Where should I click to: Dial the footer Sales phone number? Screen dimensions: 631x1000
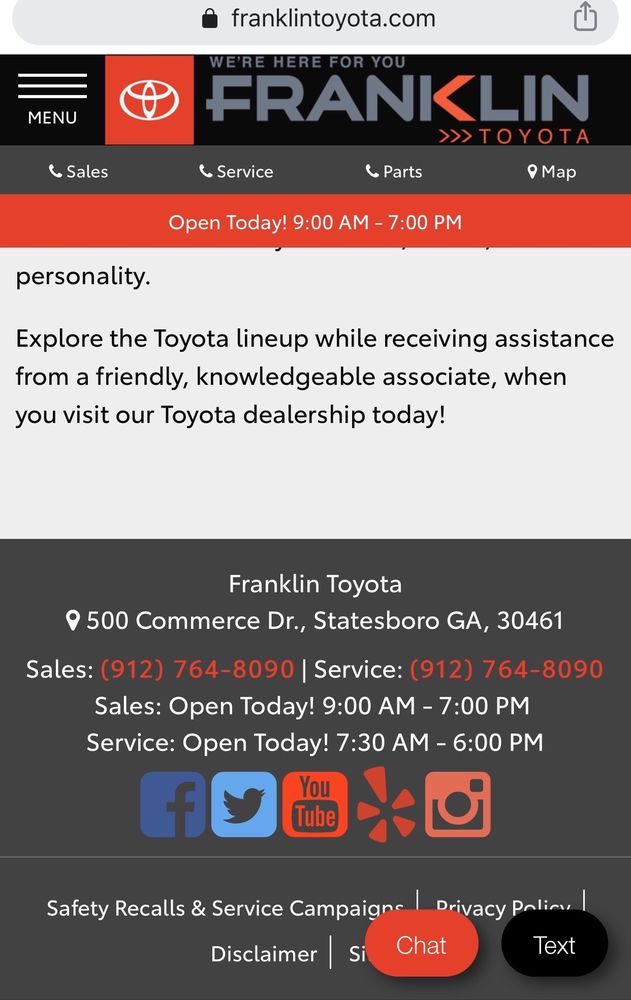(197, 669)
